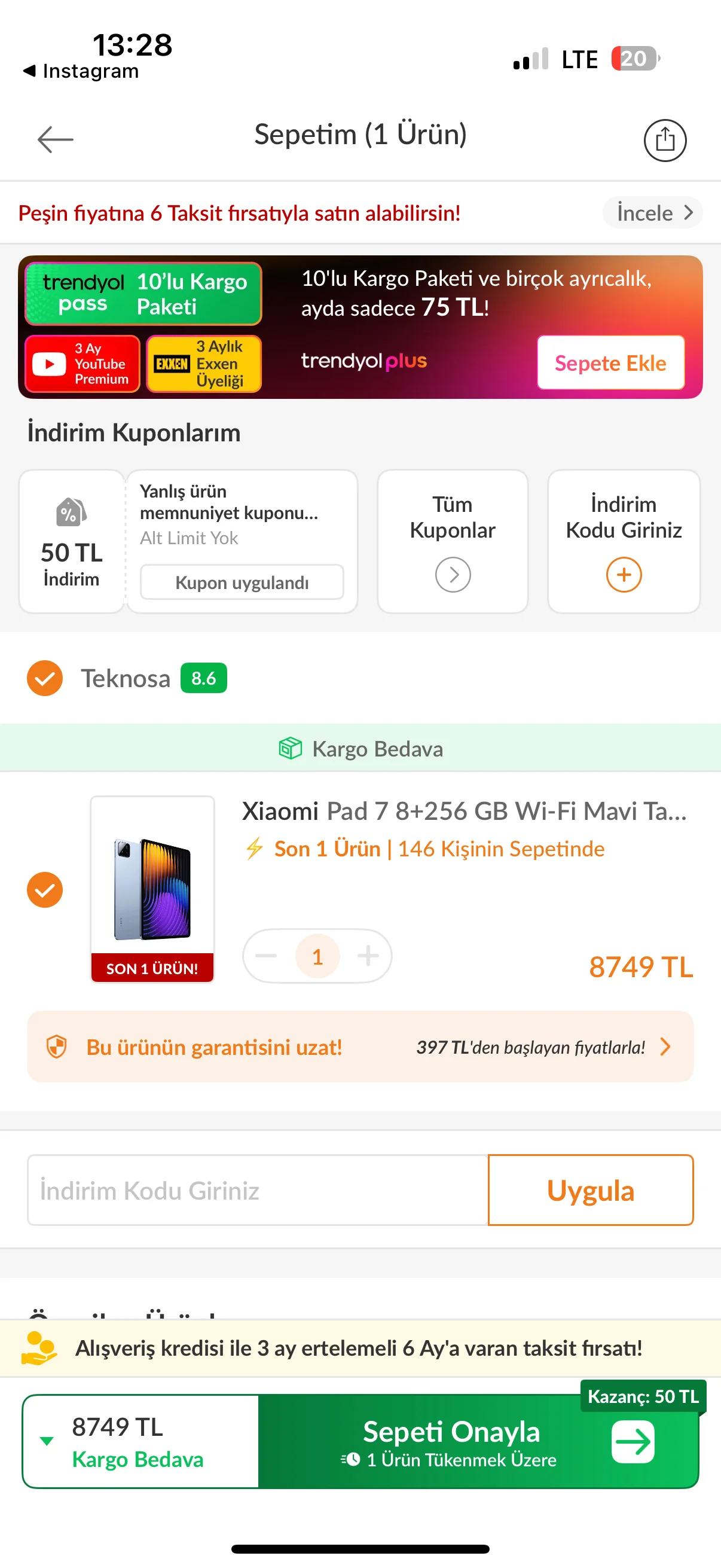The height and width of the screenshot is (1568, 721).
Task: Open Tüm Kuponlar
Action: [x=452, y=541]
